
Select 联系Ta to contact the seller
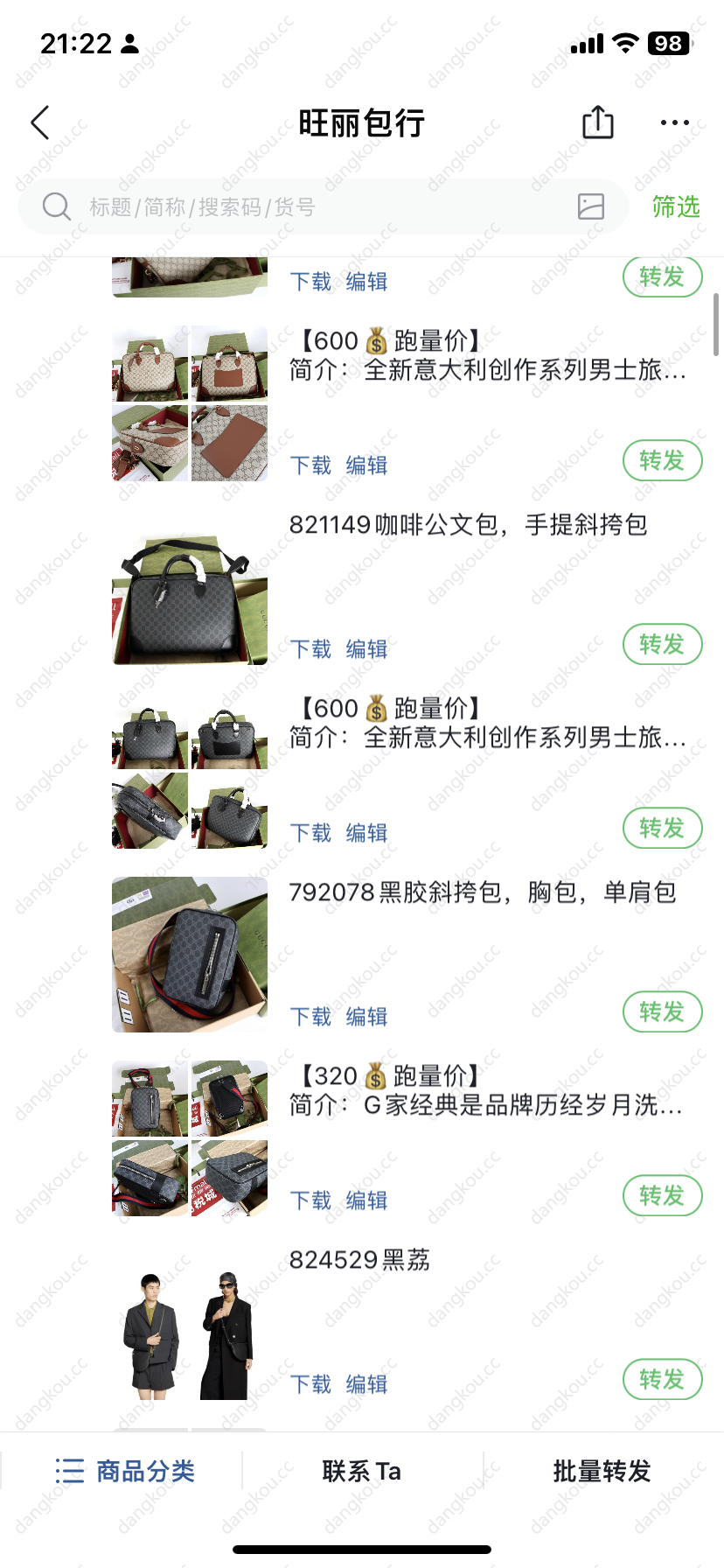click(x=361, y=1472)
